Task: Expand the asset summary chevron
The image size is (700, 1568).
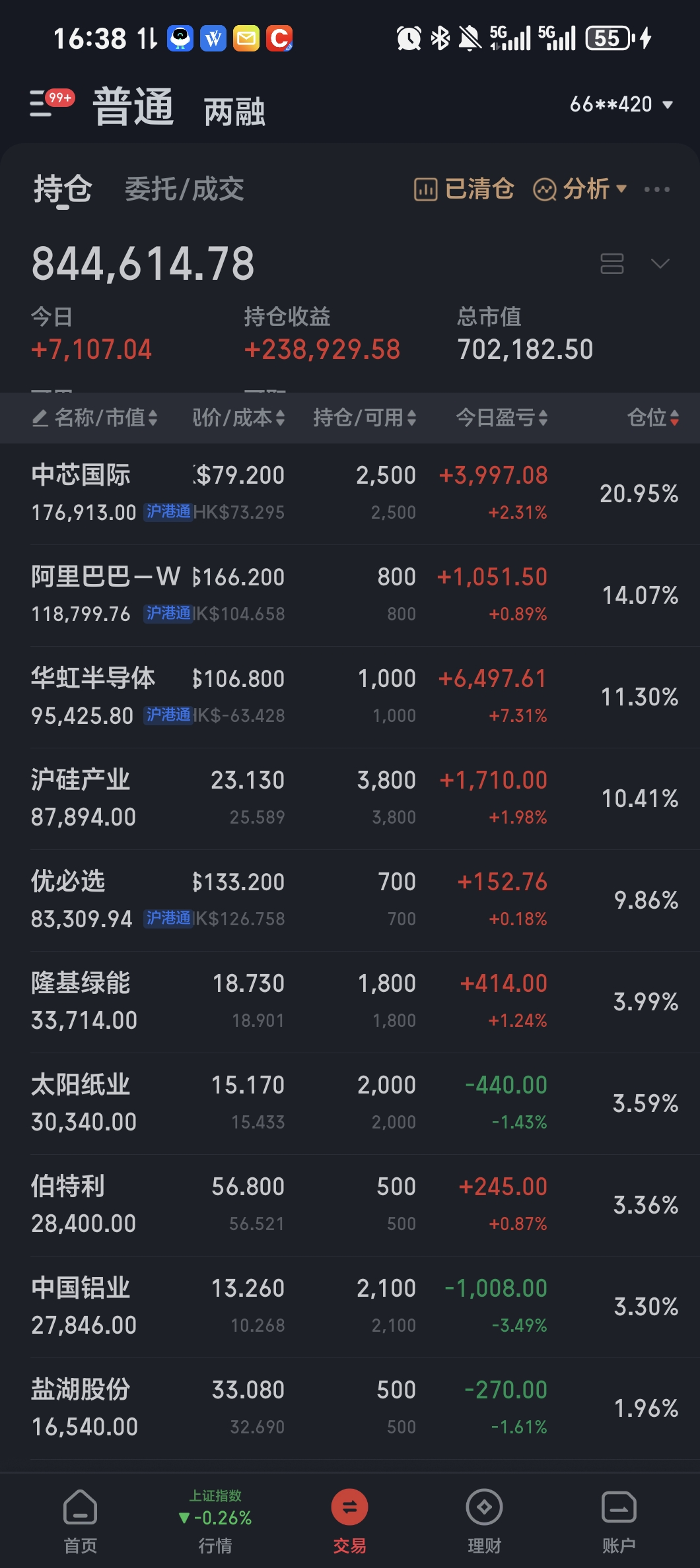Action: pos(660,263)
